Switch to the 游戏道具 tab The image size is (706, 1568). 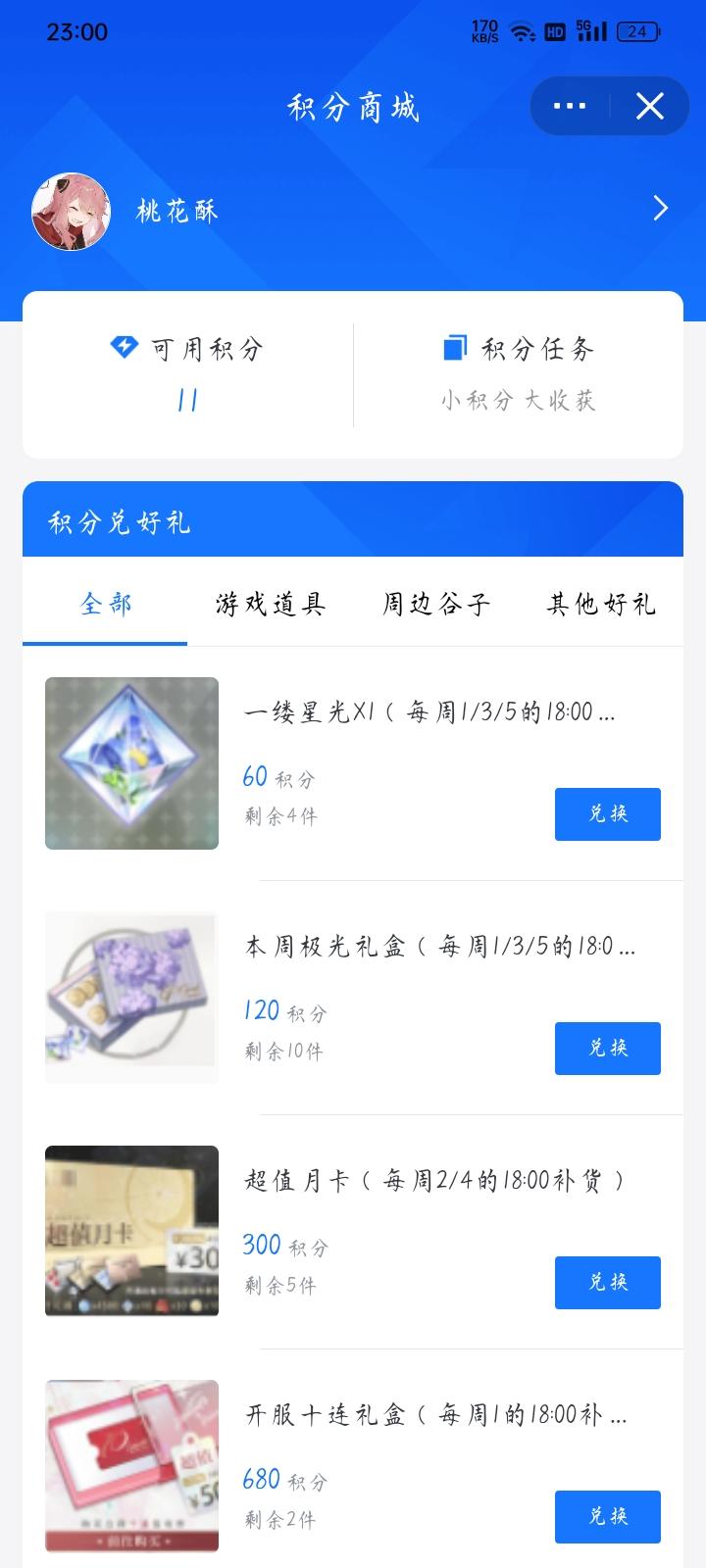tap(270, 604)
